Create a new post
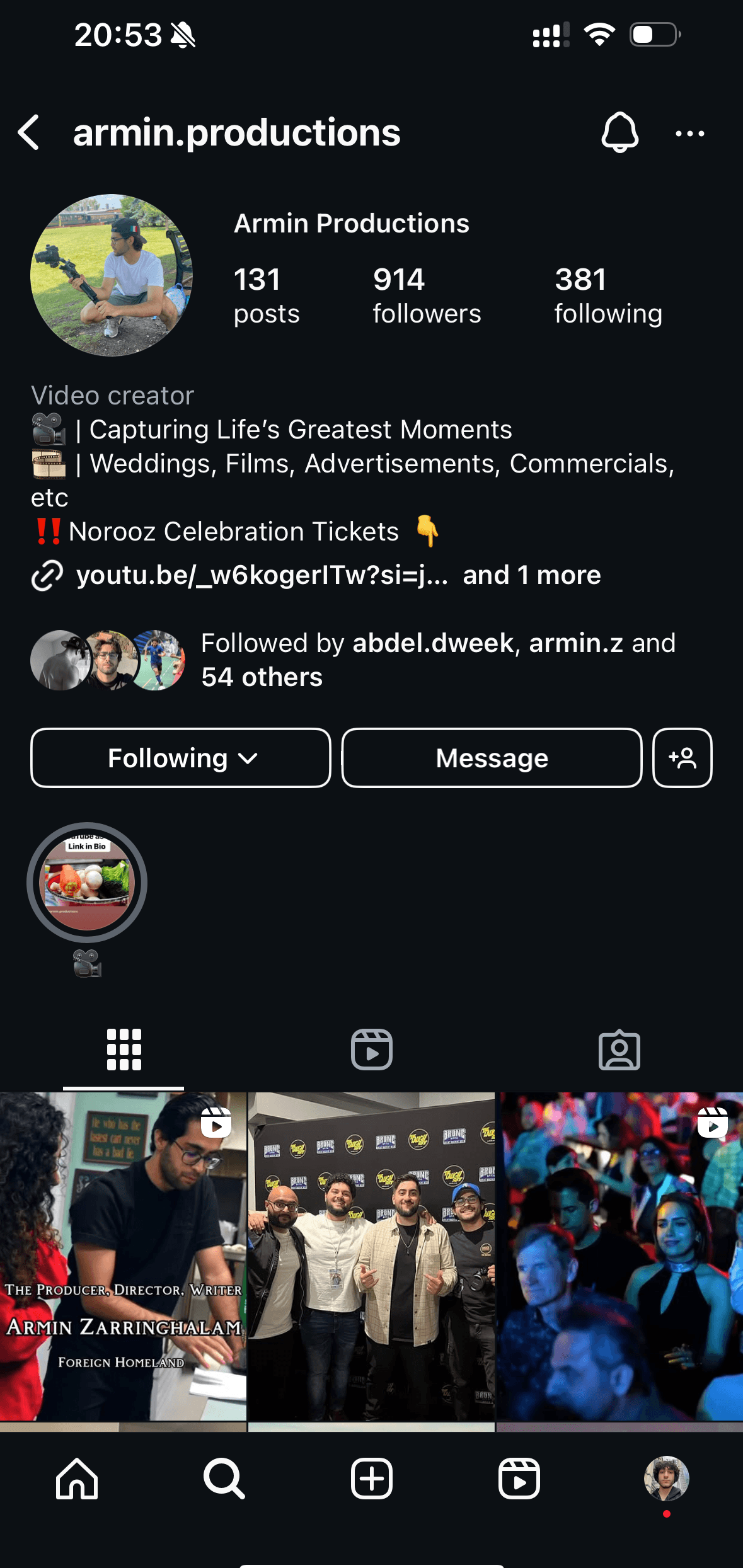743x1568 pixels. point(371,1479)
